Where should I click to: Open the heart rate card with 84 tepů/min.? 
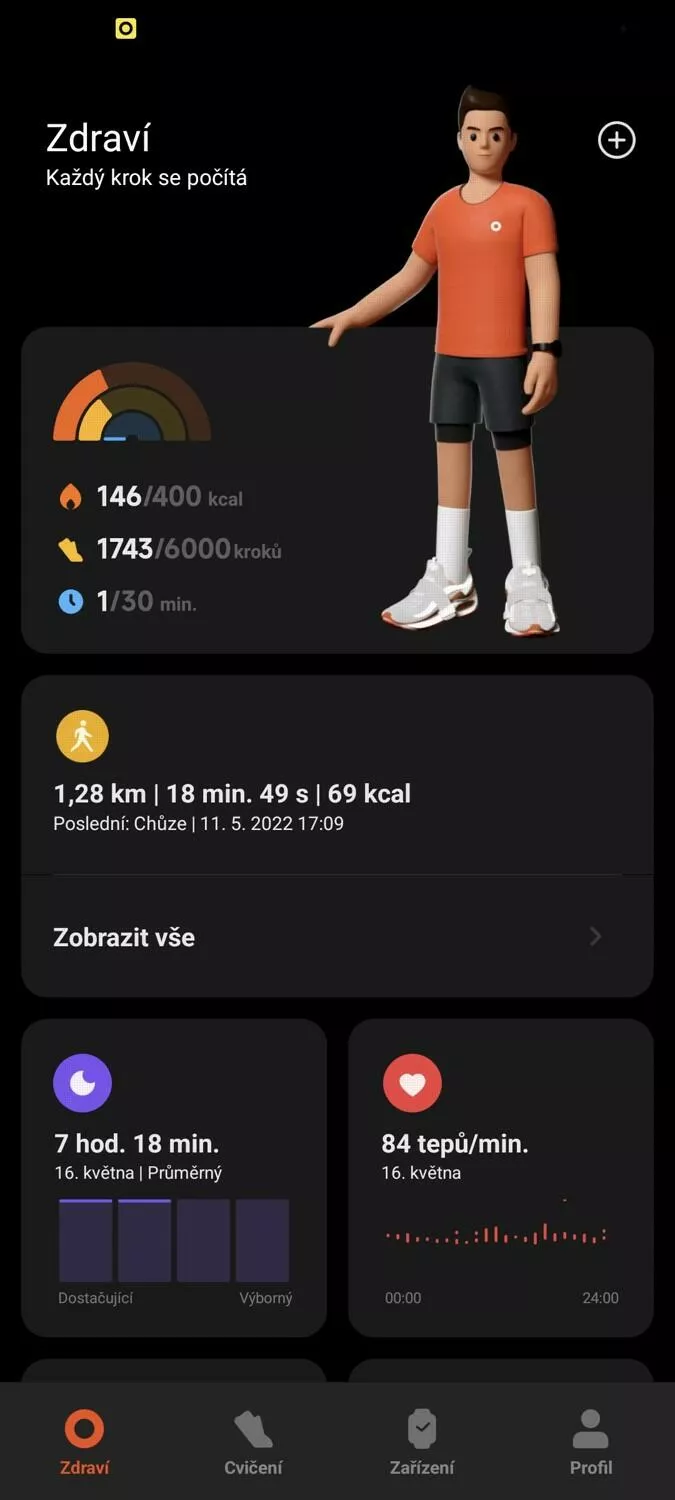click(501, 1178)
